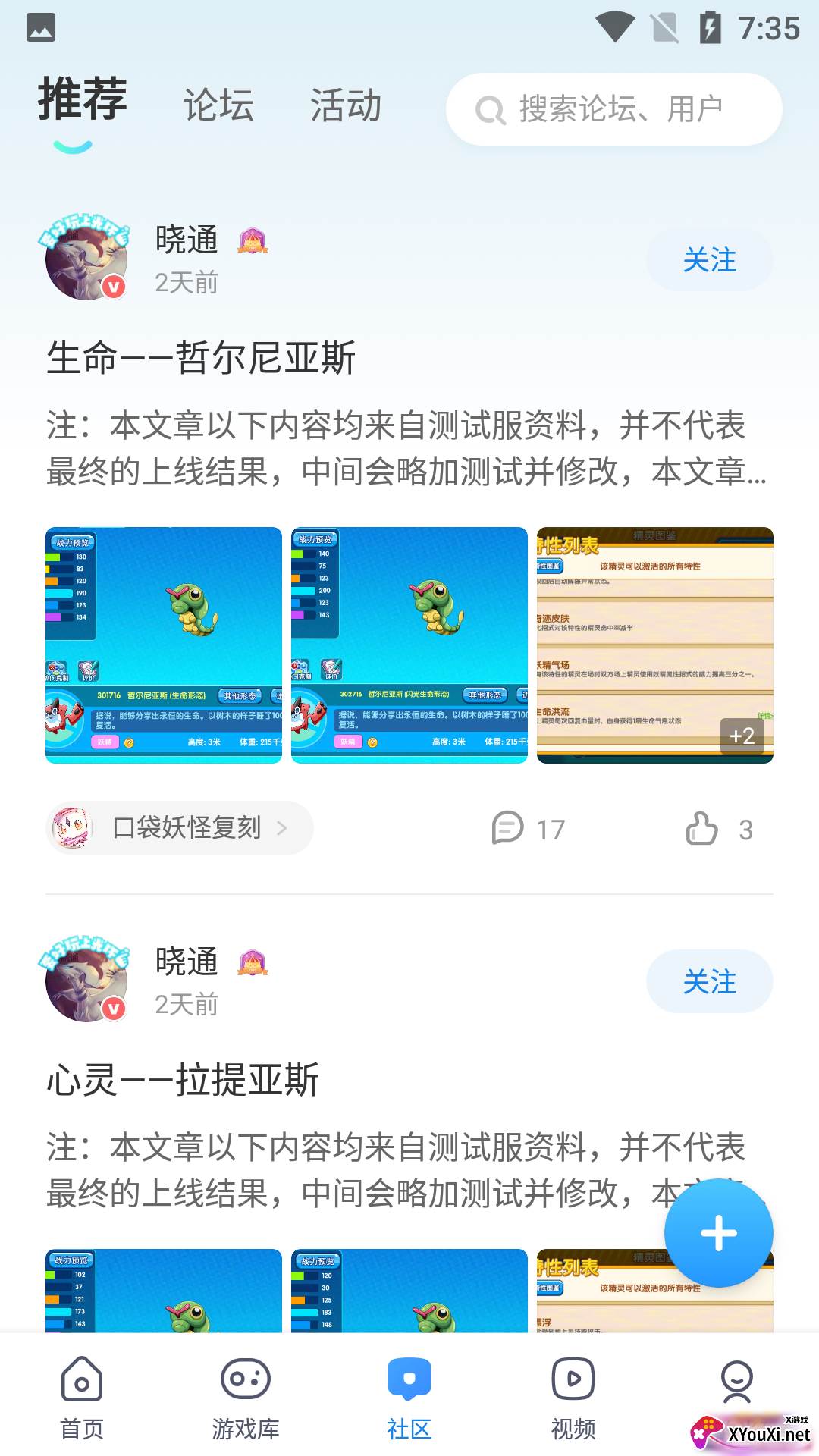View the +2 image tile in the first post
819x1456 pixels.
point(655,645)
